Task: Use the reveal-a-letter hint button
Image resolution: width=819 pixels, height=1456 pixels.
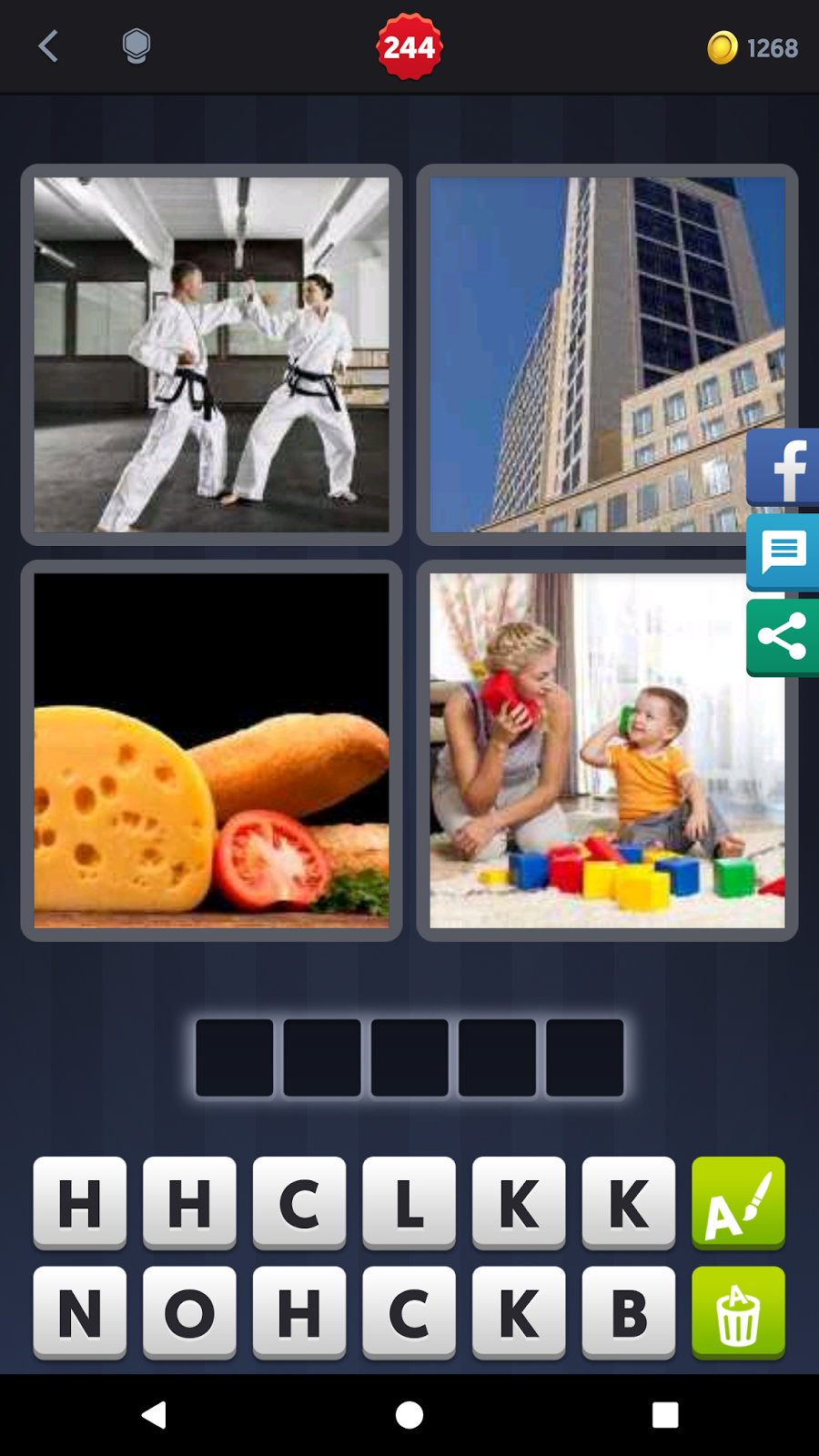Action: tap(738, 1201)
